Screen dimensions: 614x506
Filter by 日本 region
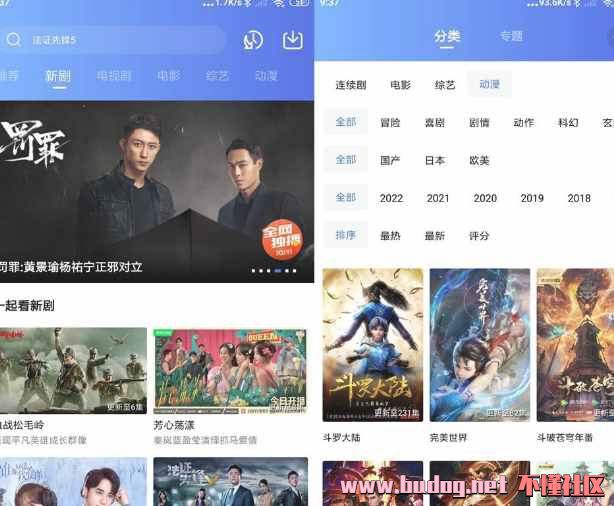[x=434, y=161]
